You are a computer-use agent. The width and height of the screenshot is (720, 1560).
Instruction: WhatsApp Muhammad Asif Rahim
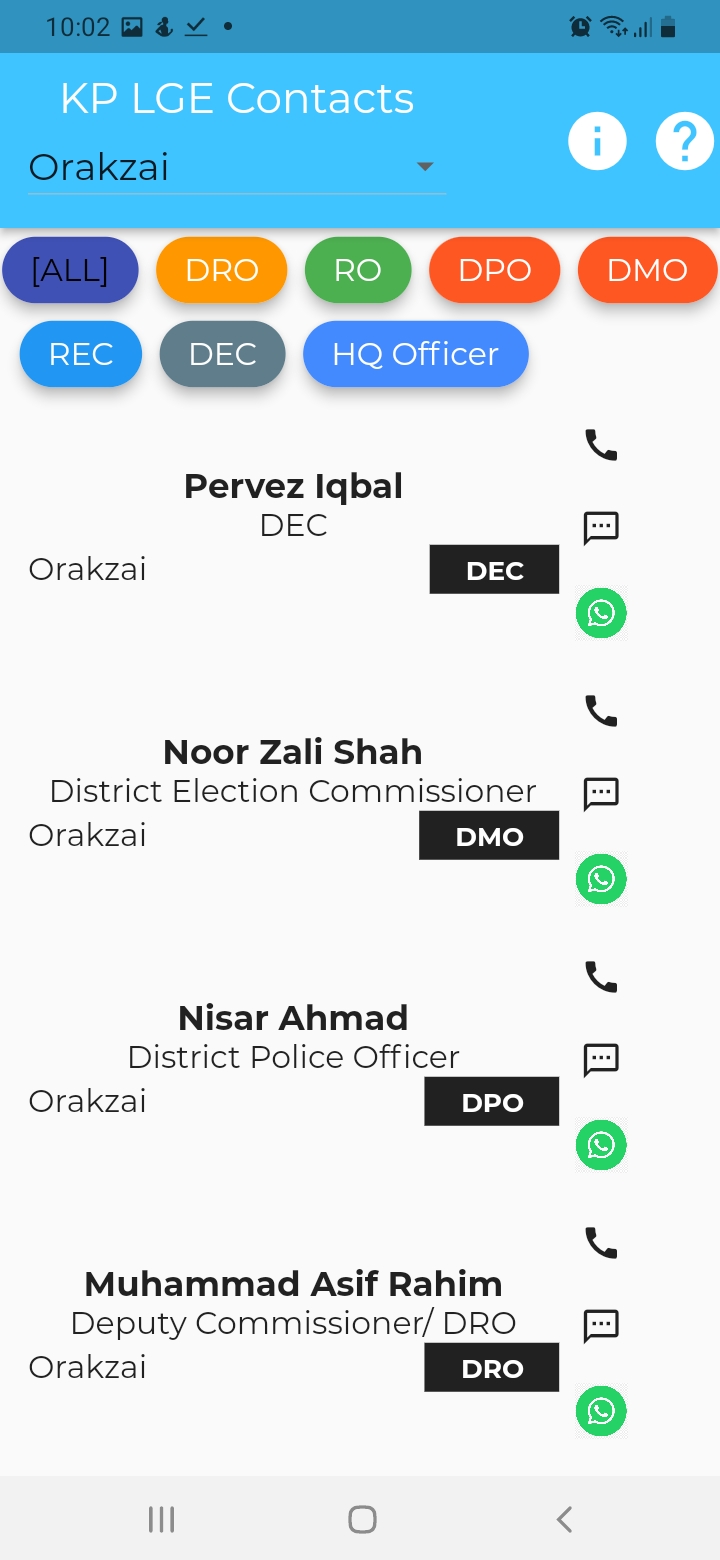(x=601, y=1411)
